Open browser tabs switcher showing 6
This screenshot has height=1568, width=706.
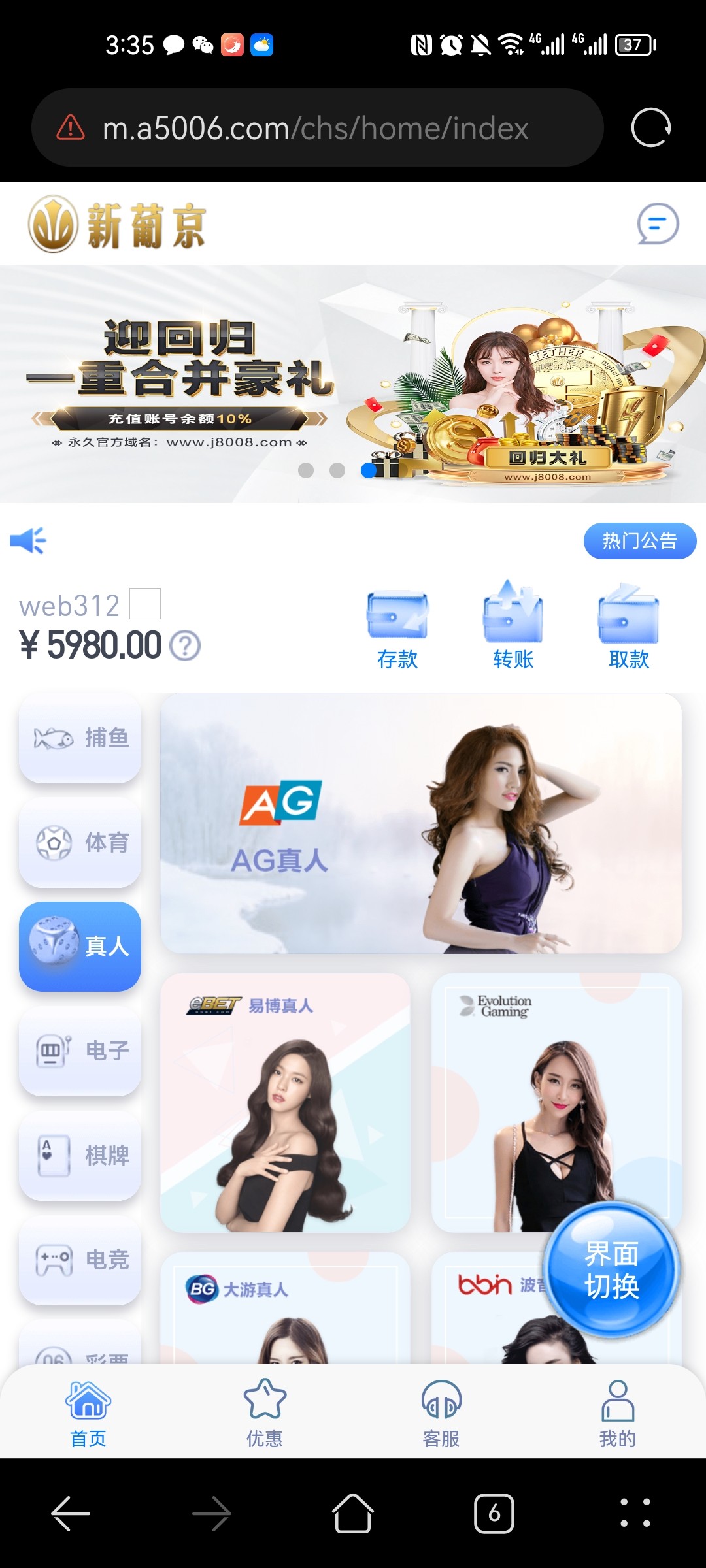494,1513
